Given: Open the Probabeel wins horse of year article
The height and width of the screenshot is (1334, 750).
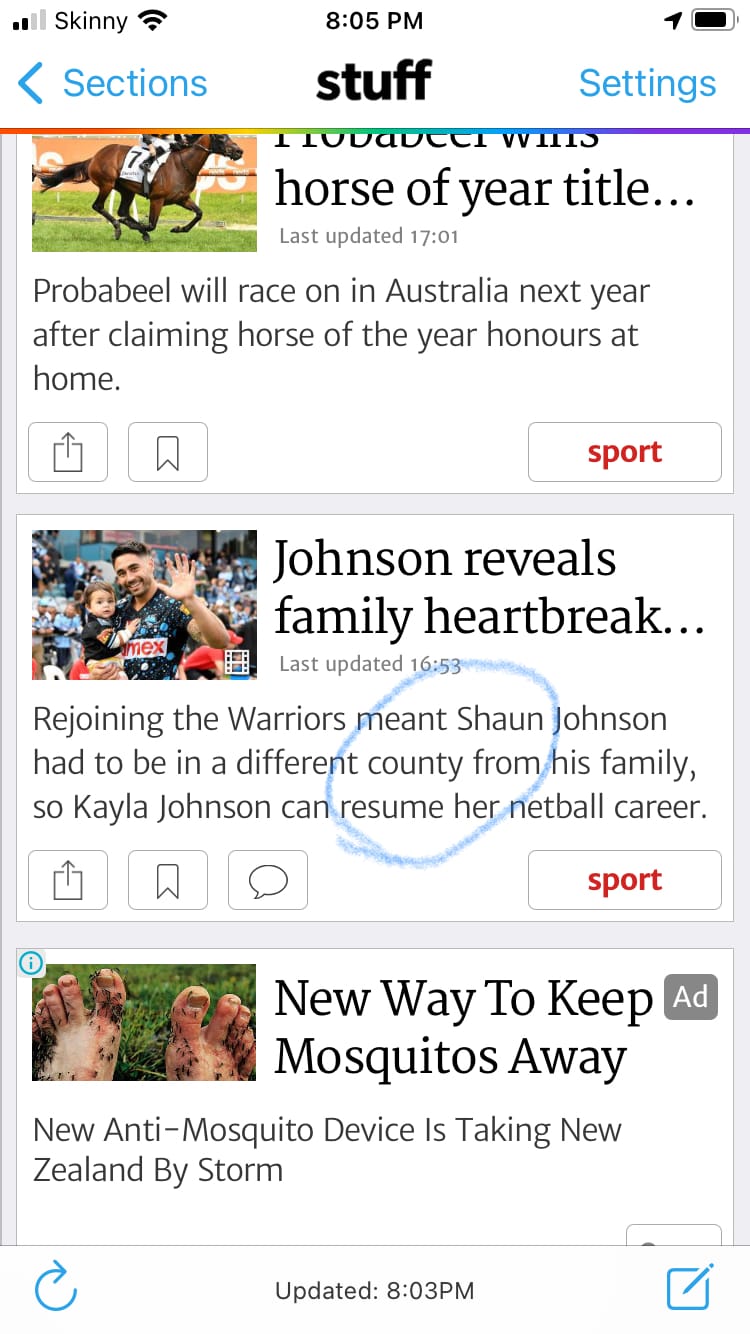Looking at the screenshot, I should coord(484,188).
